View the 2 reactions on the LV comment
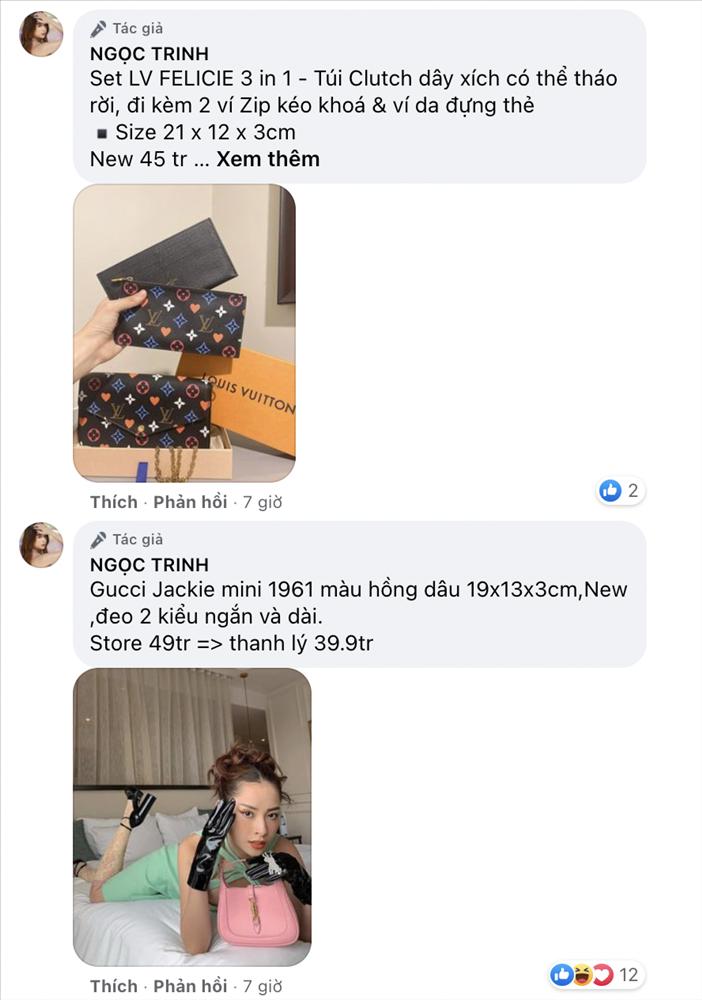The width and height of the screenshot is (702, 1000). click(620, 491)
